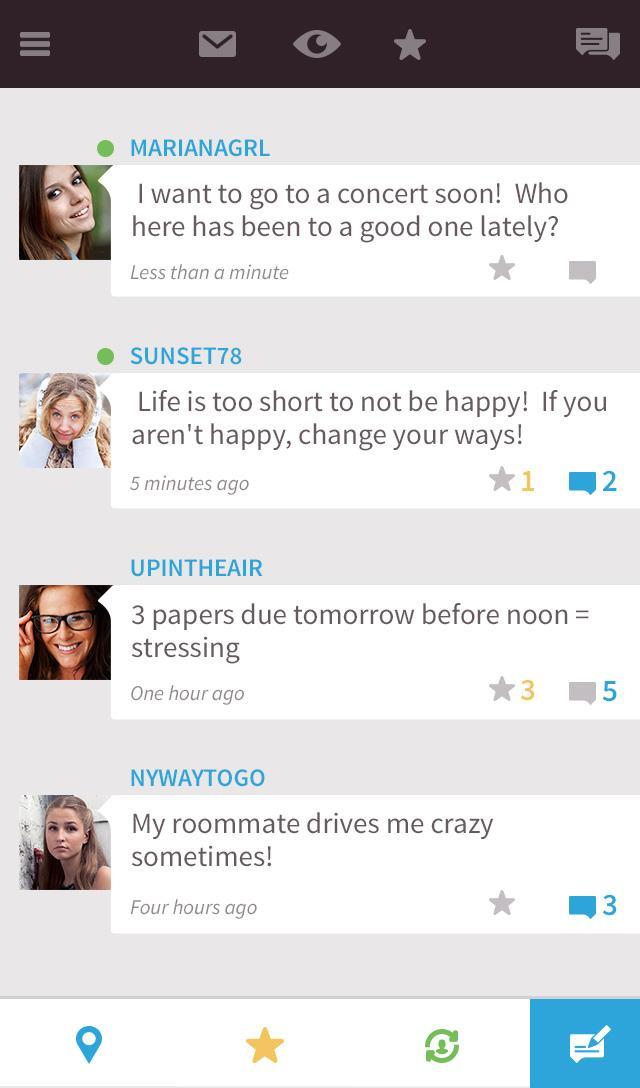Star NYWAYTOGO's roommate post
The height and width of the screenshot is (1088, 640).
pyautogui.click(x=502, y=904)
